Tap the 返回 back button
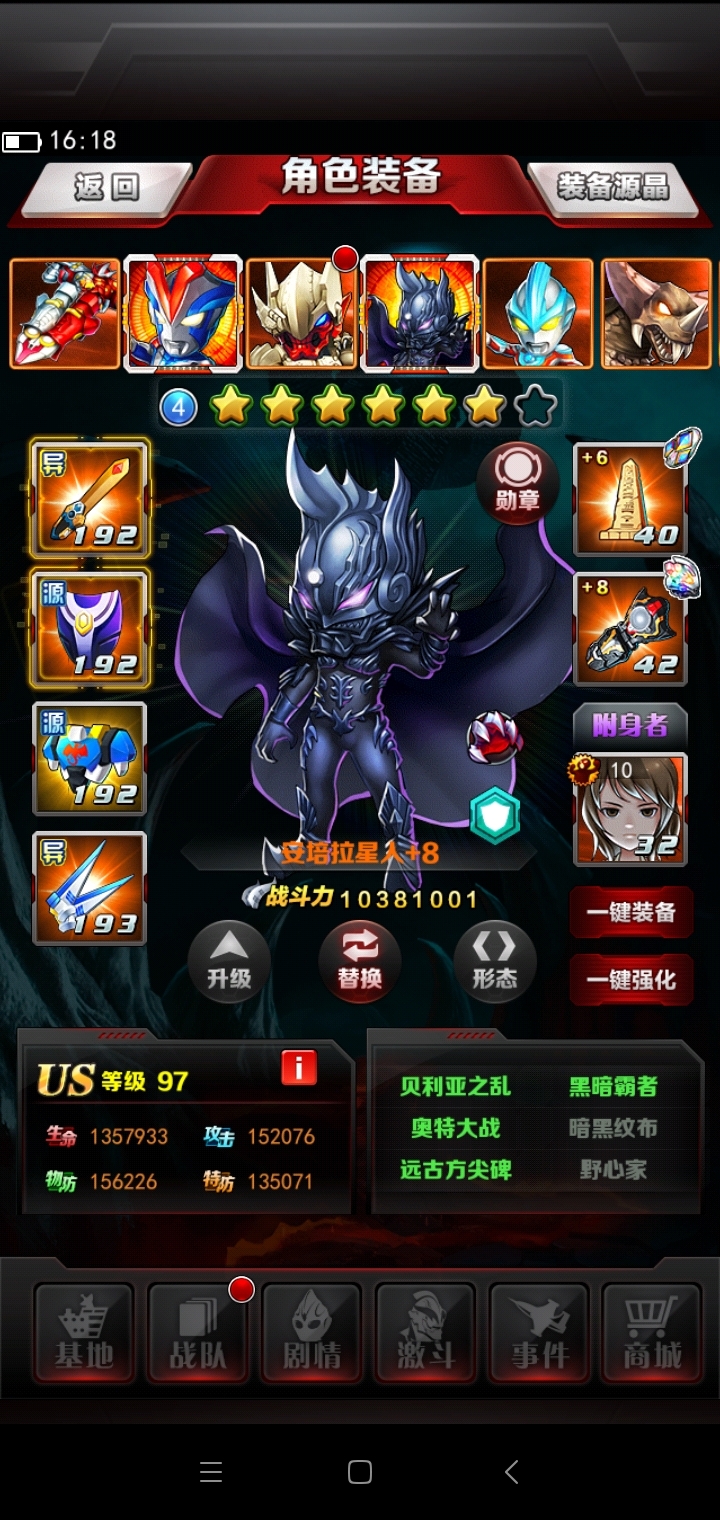Image resolution: width=720 pixels, height=1520 pixels. [x=106, y=187]
